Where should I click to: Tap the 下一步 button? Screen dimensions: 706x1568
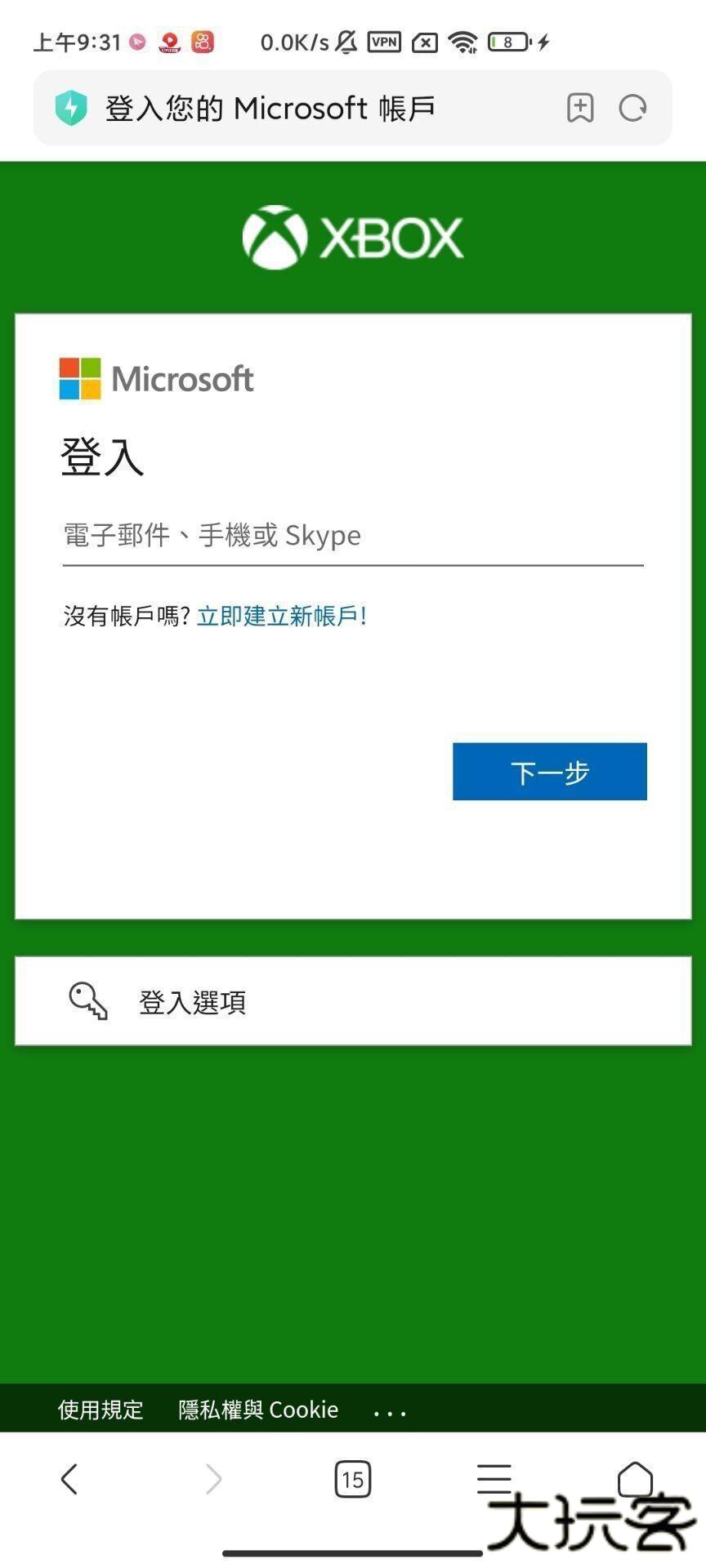point(549,772)
